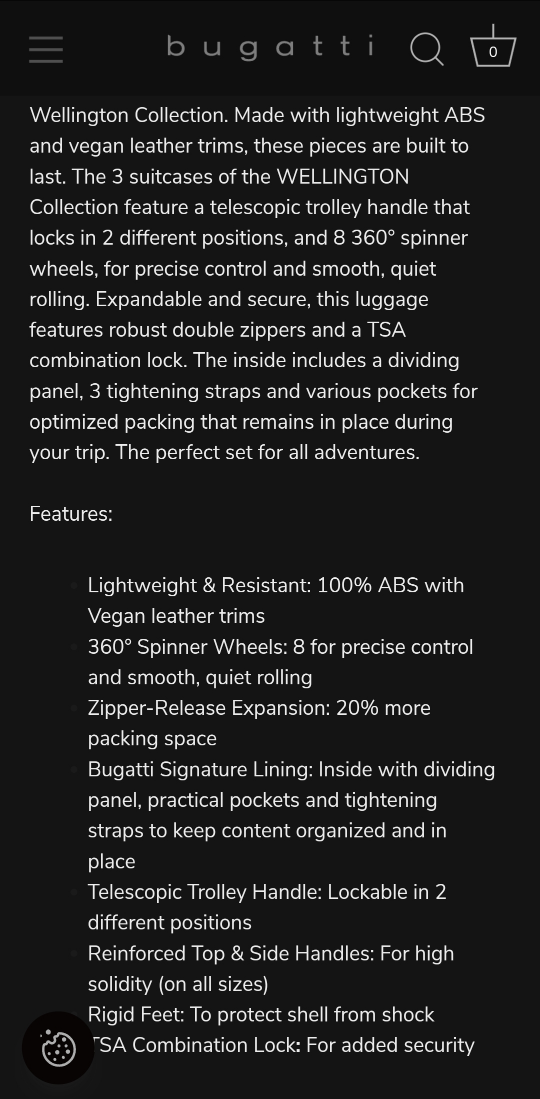Open the search icon

pyautogui.click(x=426, y=50)
